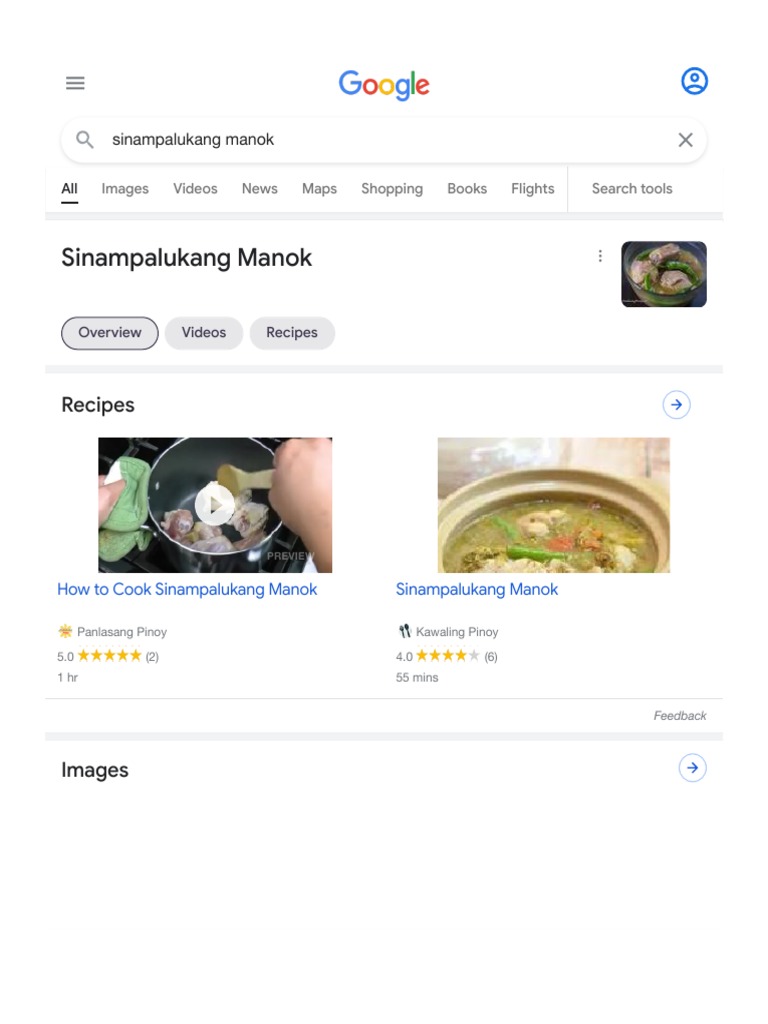Switch to the Shopping tab
This screenshot has width=768, height=1024.
pyautogui.click(x=391, y=189)
